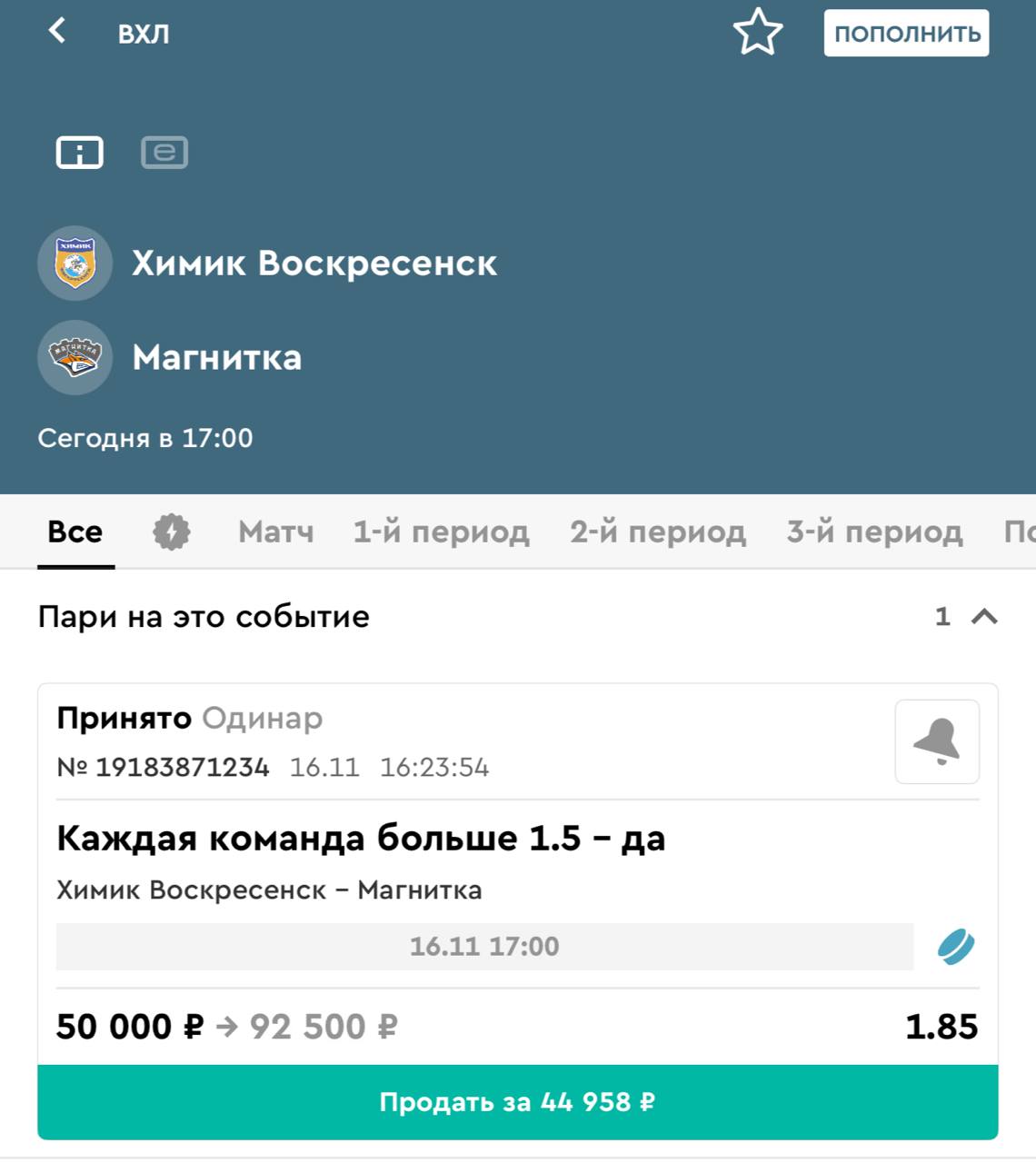Enable bet notifications with the bell
Viewport: 1036px width, 1163px height.
click(x=937, y=741)
